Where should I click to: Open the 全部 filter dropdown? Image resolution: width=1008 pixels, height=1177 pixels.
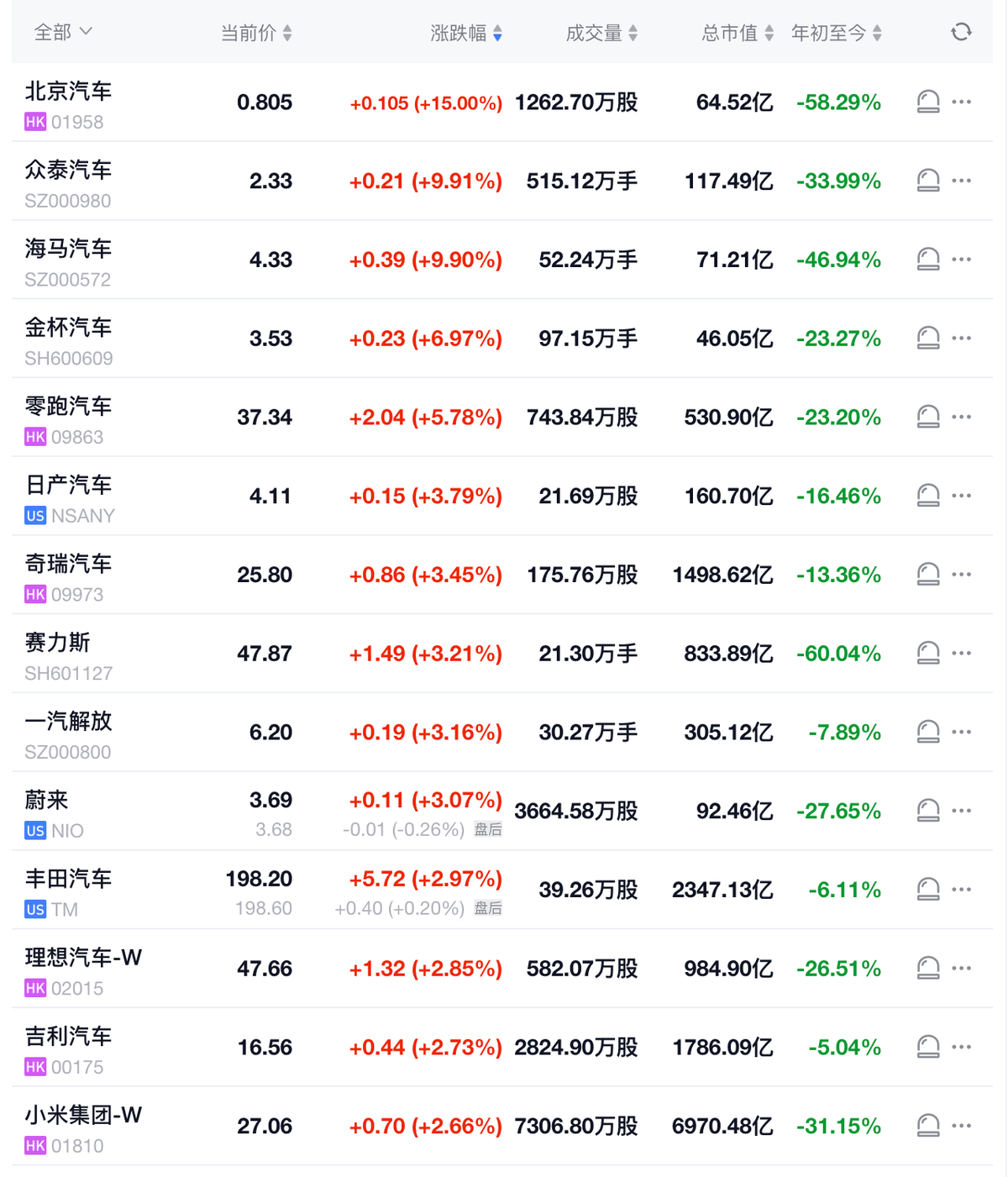click(x=63, y=32)
